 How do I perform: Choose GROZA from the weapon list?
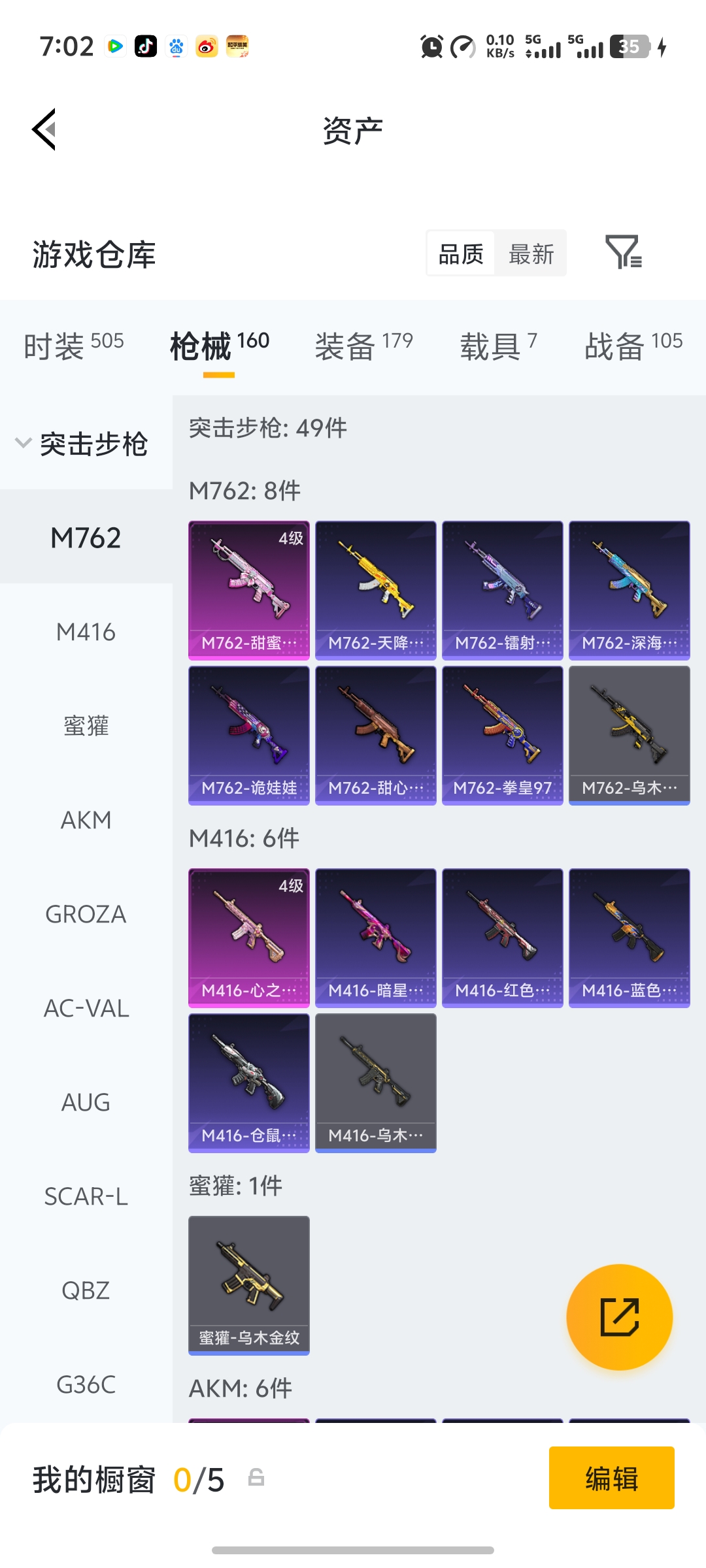[x=86, y=914]
